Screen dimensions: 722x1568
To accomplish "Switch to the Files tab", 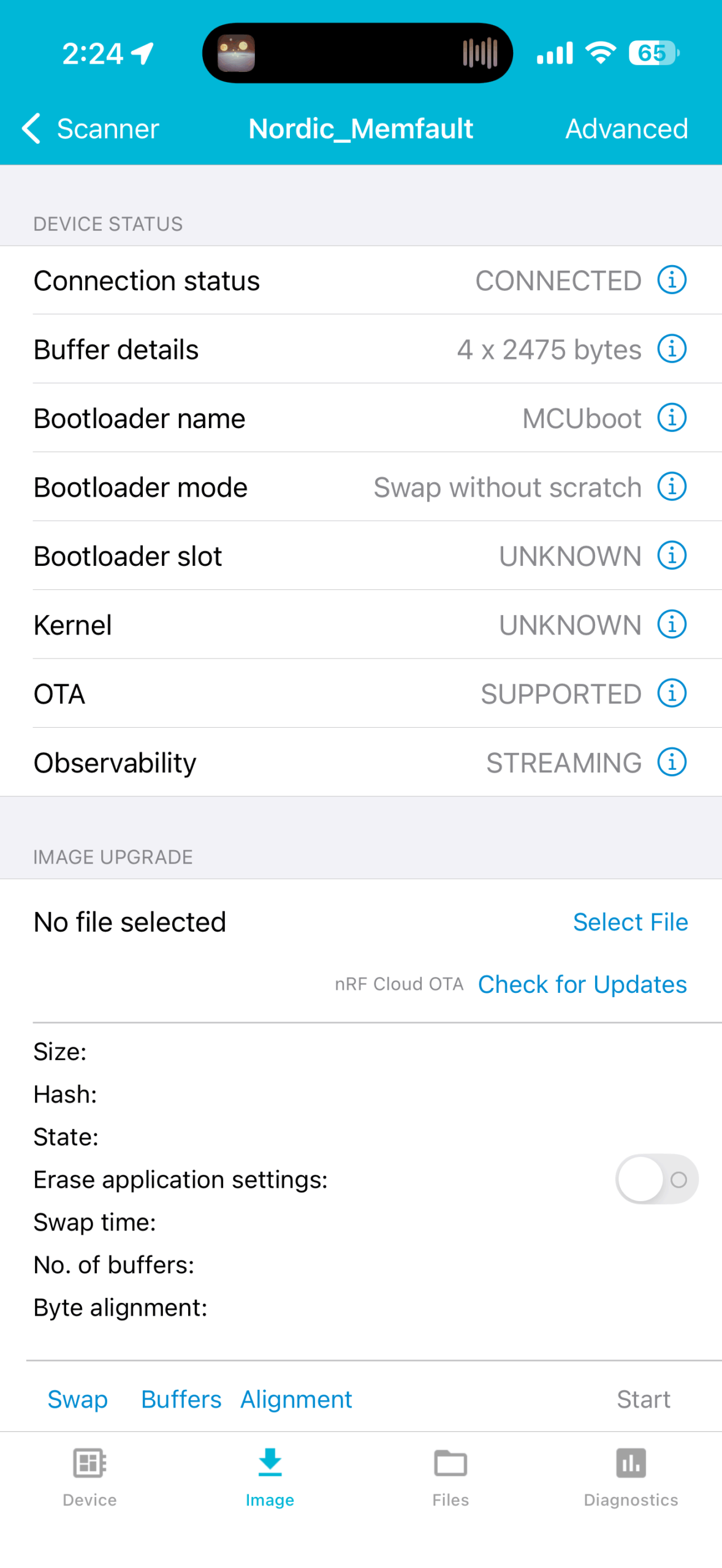I will coord(450,1477).
